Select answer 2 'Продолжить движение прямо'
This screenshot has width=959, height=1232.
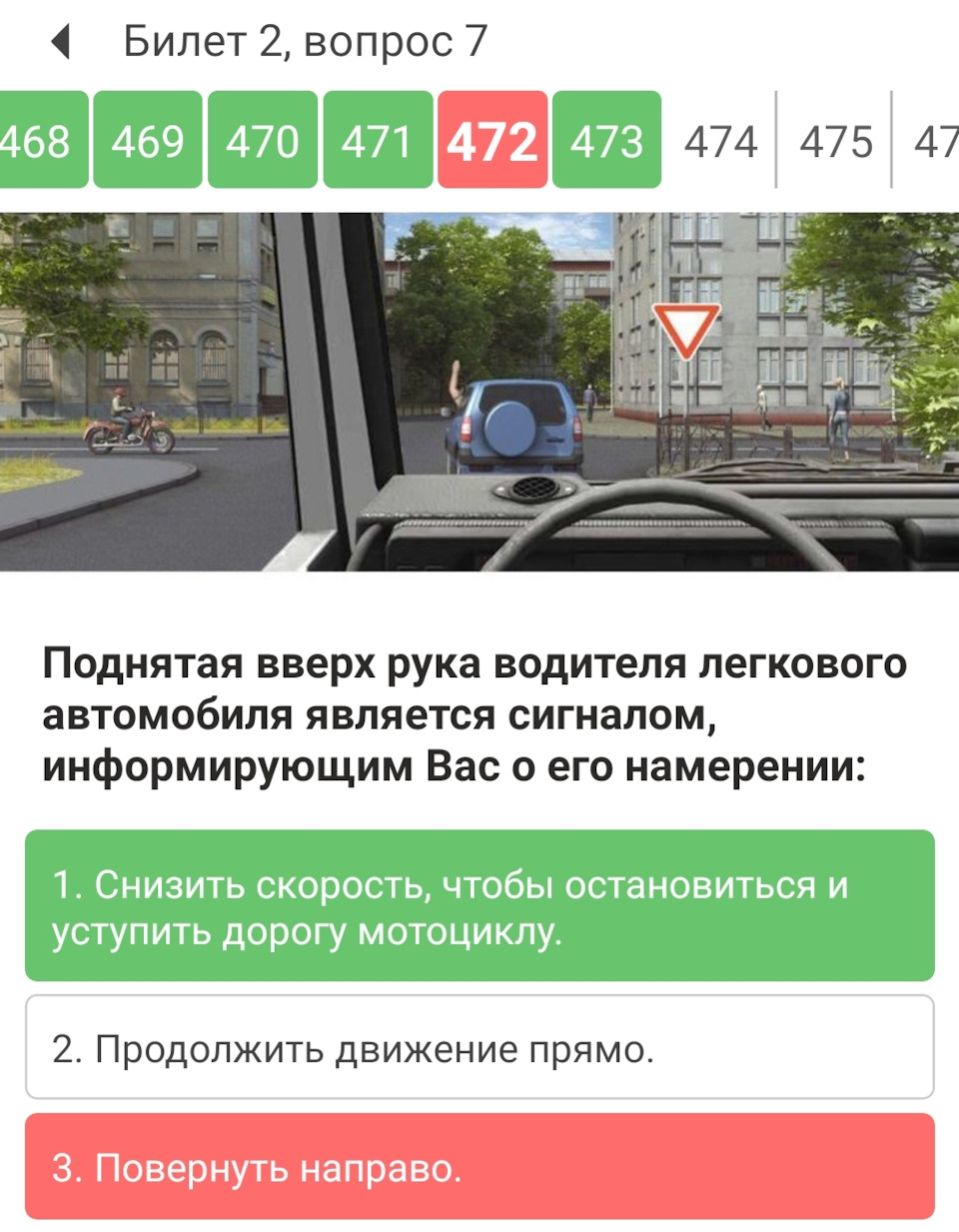(479, 1047)
